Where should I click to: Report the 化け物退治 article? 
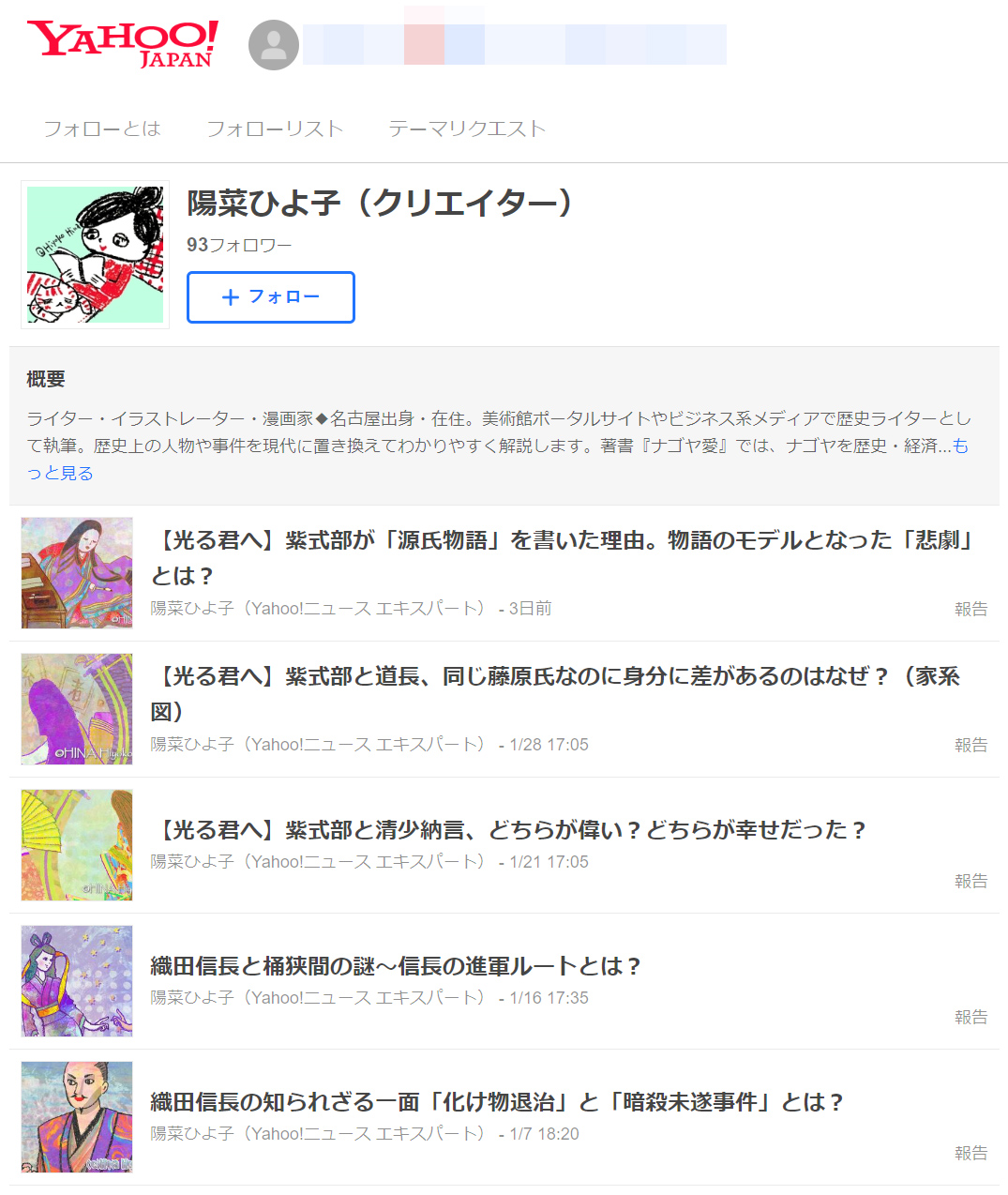tap(970, 1153)
